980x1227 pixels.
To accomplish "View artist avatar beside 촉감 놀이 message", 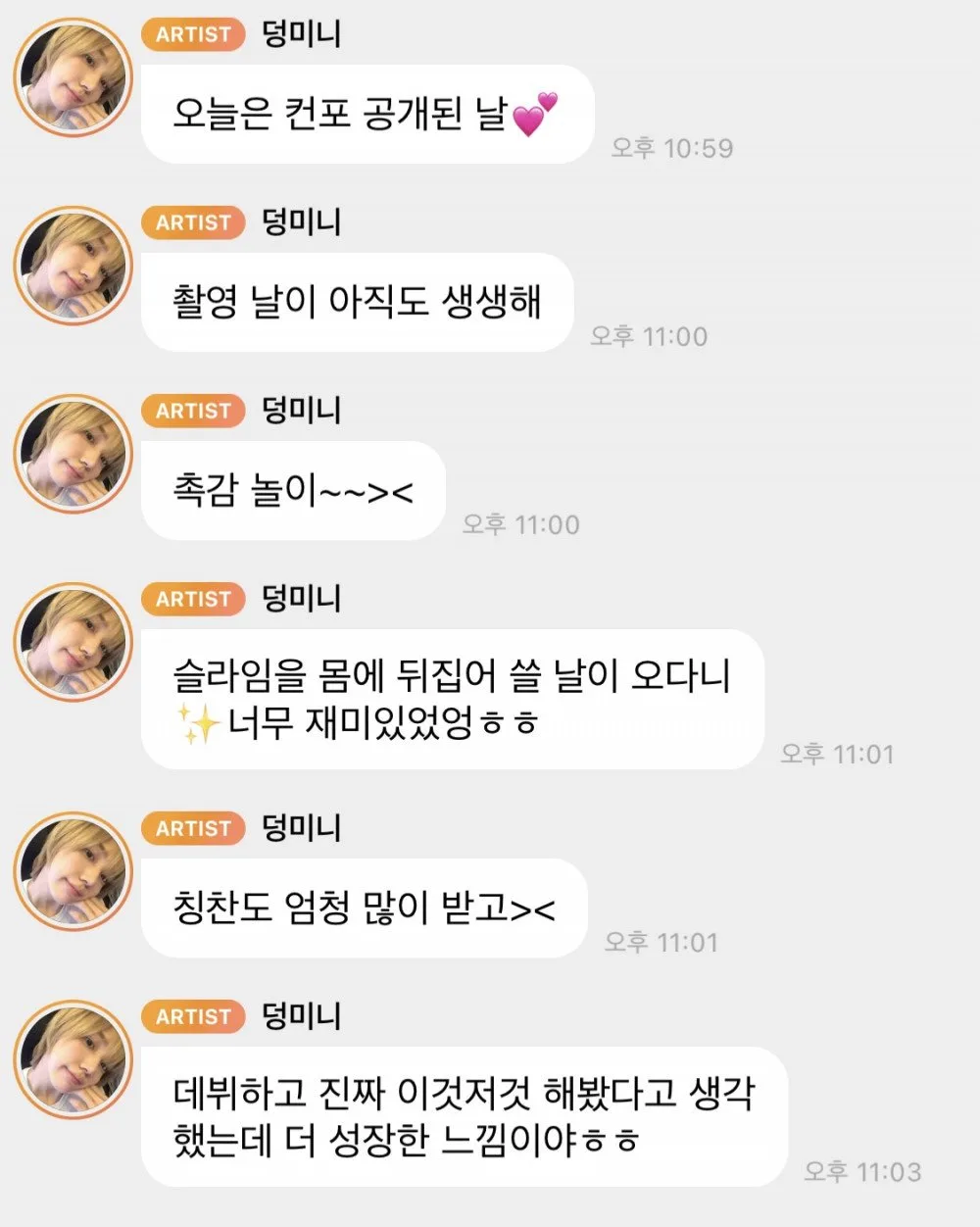I will [x=73, y=453].
